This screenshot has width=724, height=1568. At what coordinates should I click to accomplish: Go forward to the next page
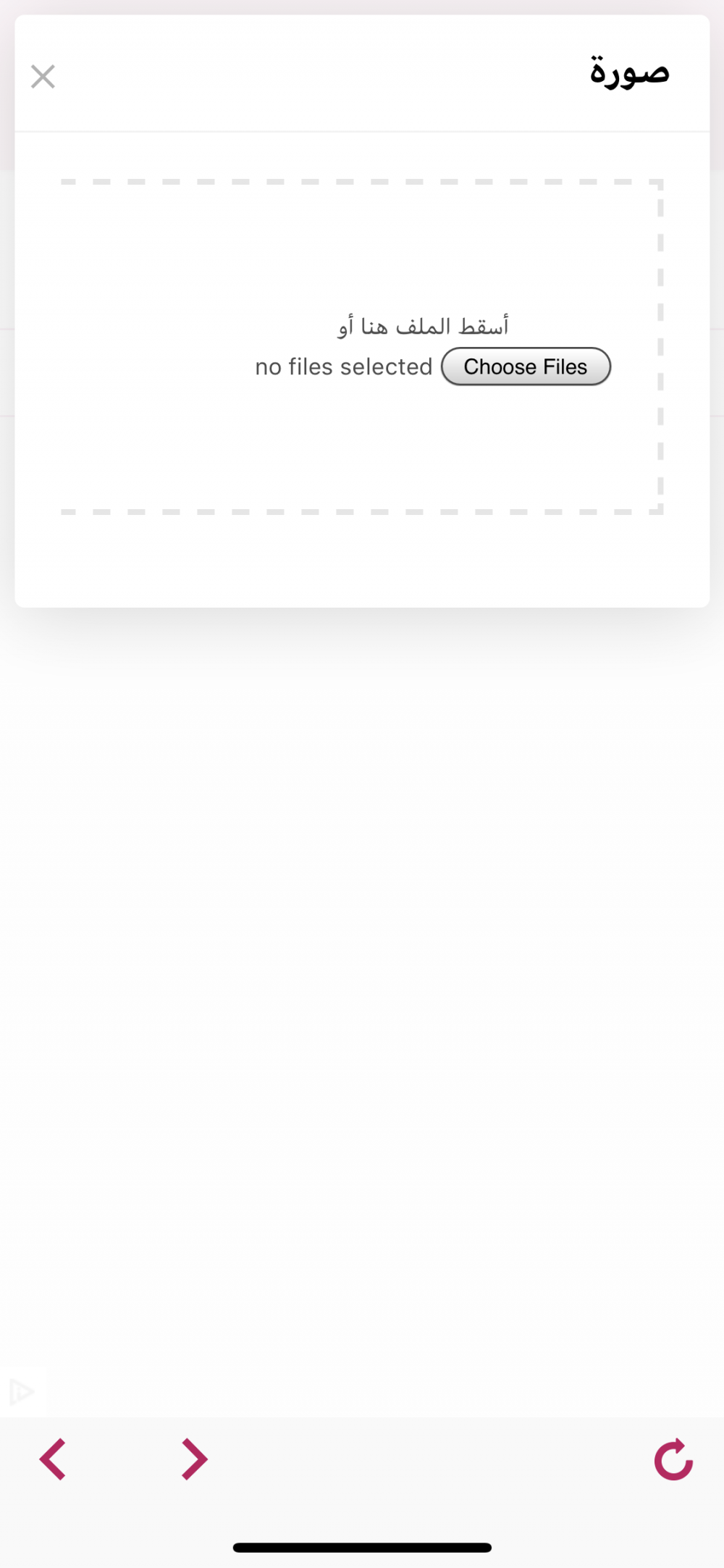(x=194, y=1459)
